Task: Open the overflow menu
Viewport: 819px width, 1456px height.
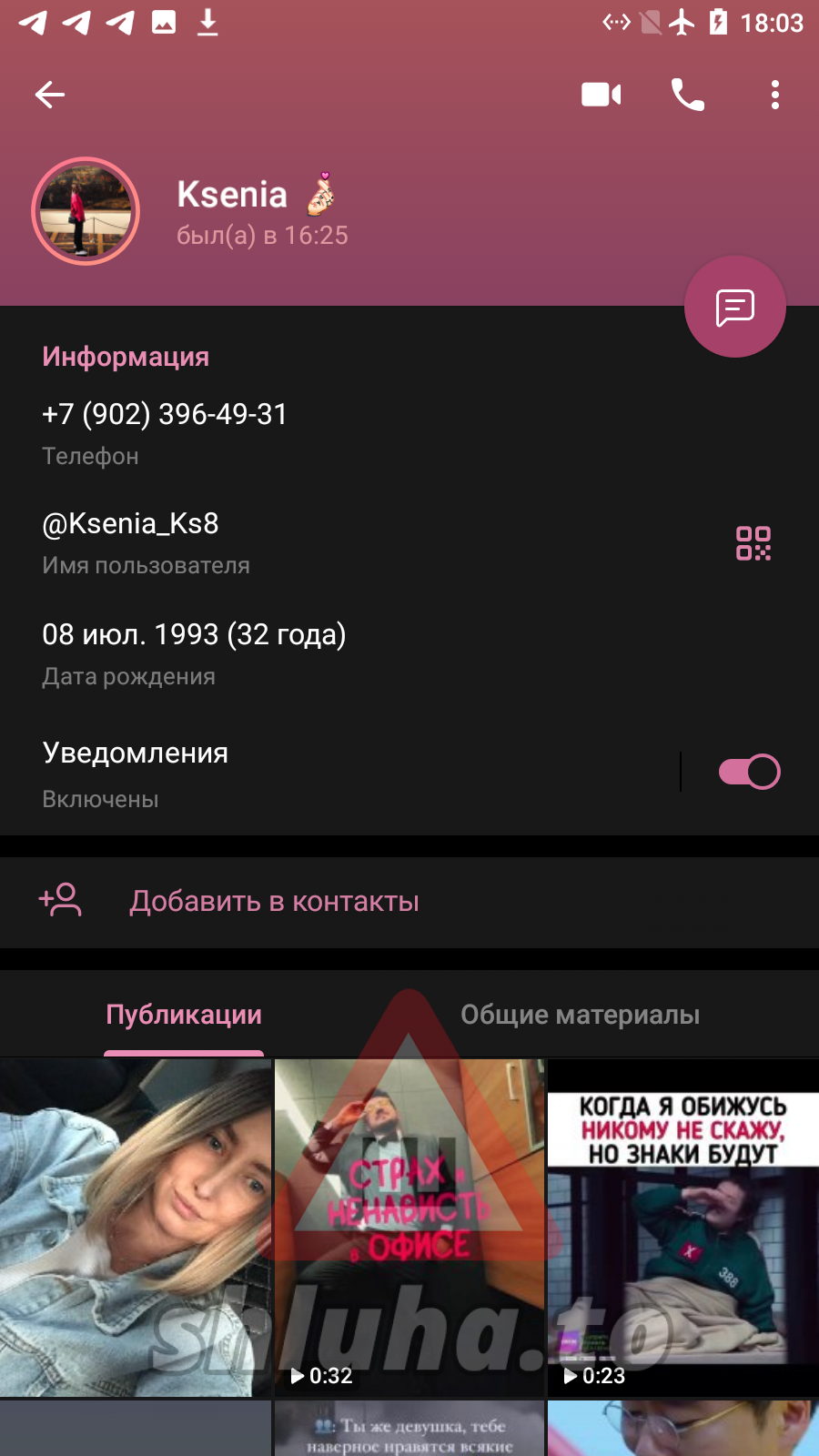Action: [774, 95]
